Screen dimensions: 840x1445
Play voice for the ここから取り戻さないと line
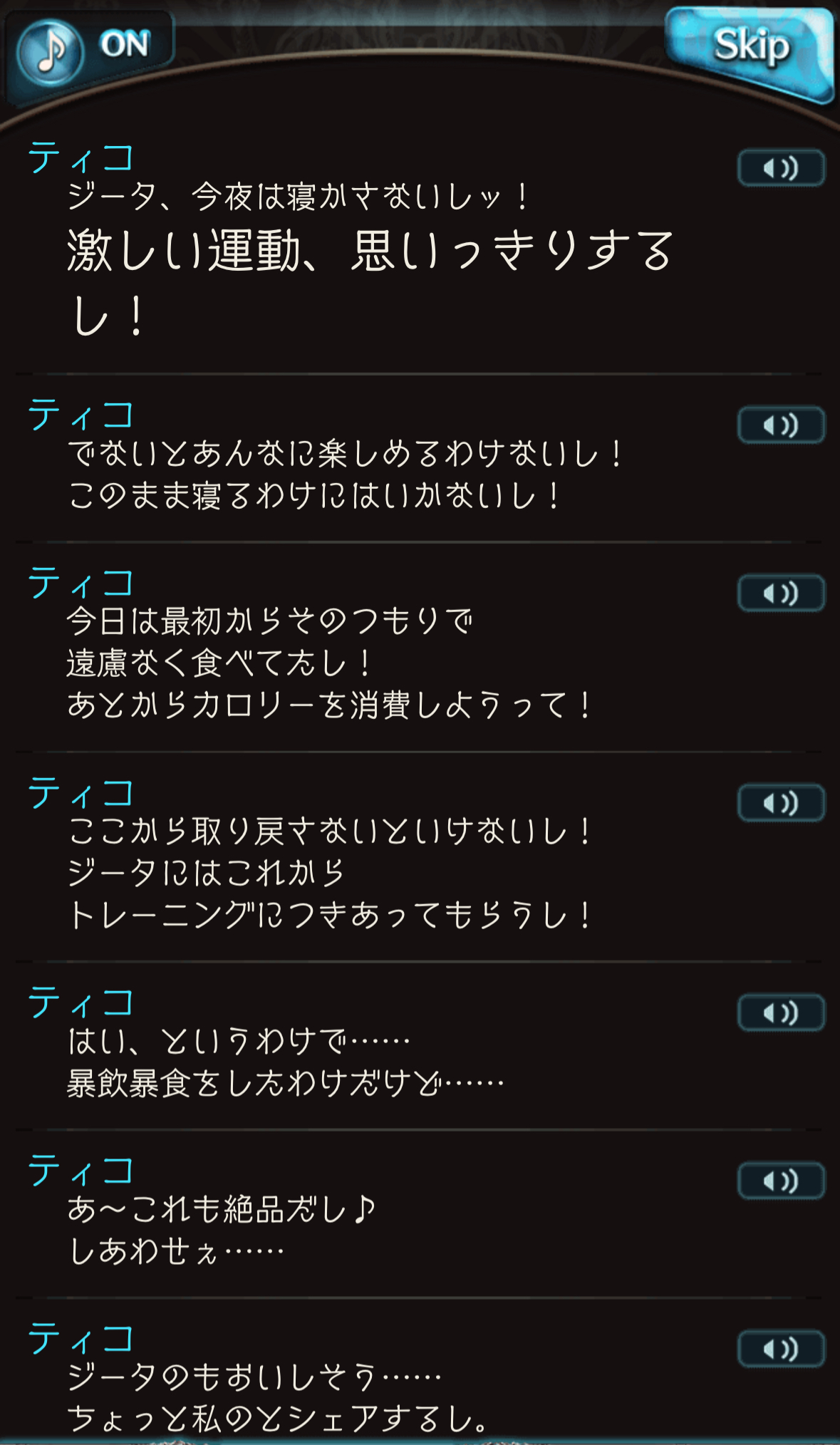point(781,804)
